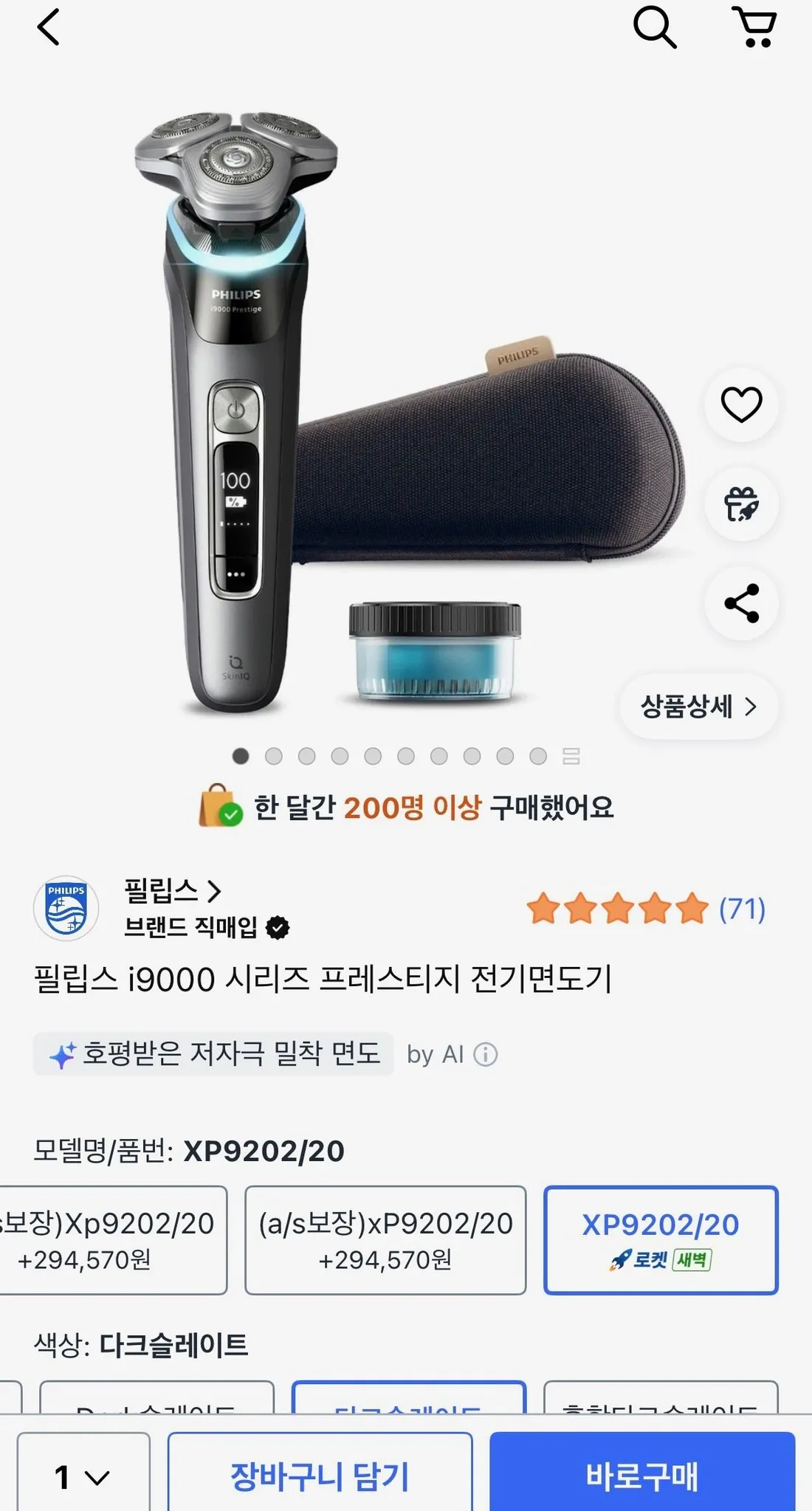
Task: Share the product via share icon
Action: click(x=741, y=603)
